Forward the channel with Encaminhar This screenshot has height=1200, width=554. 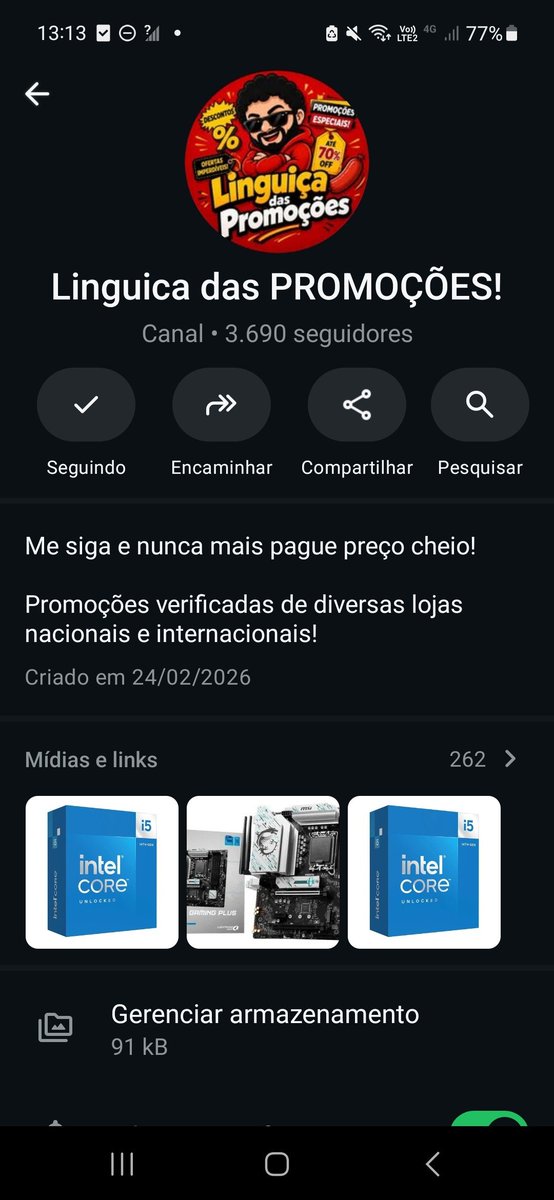pyautogui.click(x=221, y=405)
